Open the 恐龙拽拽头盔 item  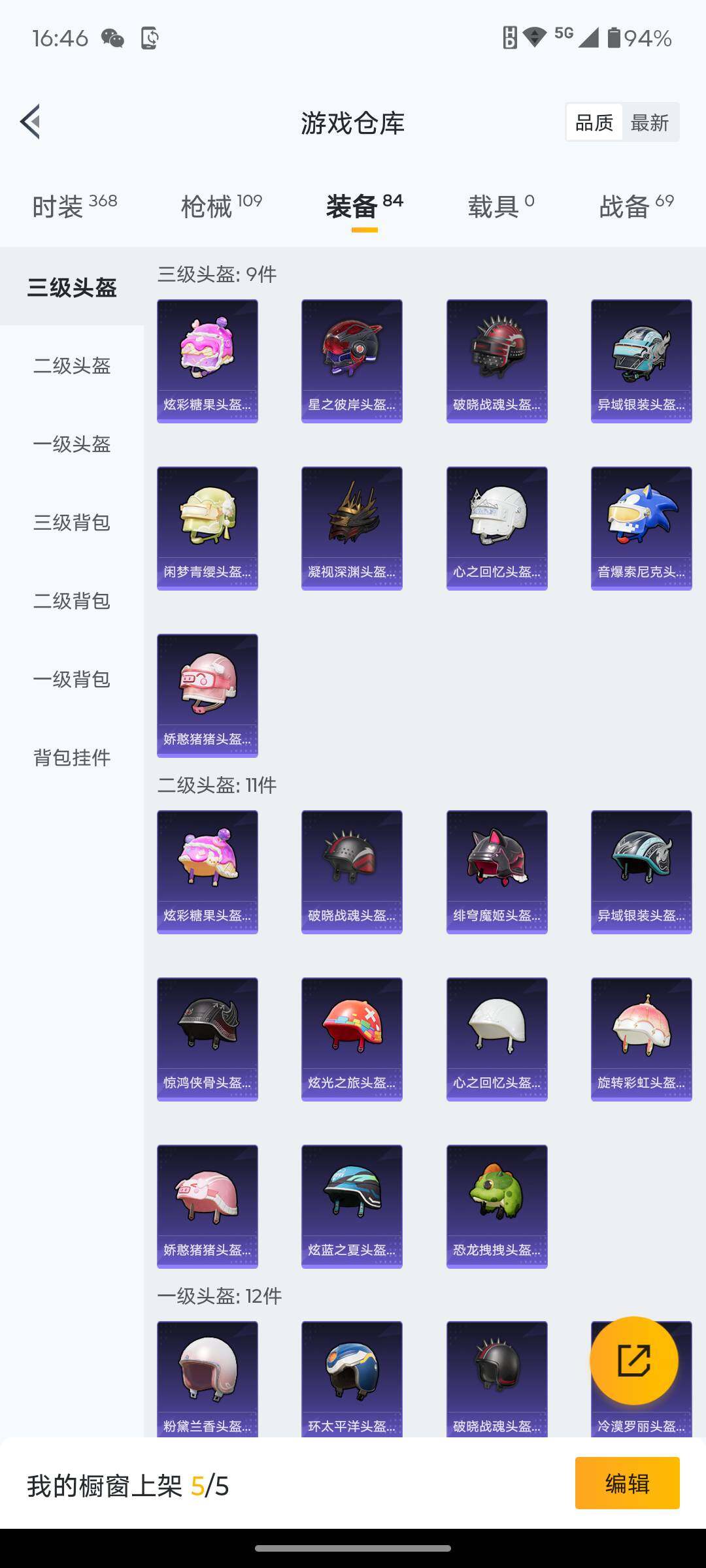click(x=497, y=1206)
